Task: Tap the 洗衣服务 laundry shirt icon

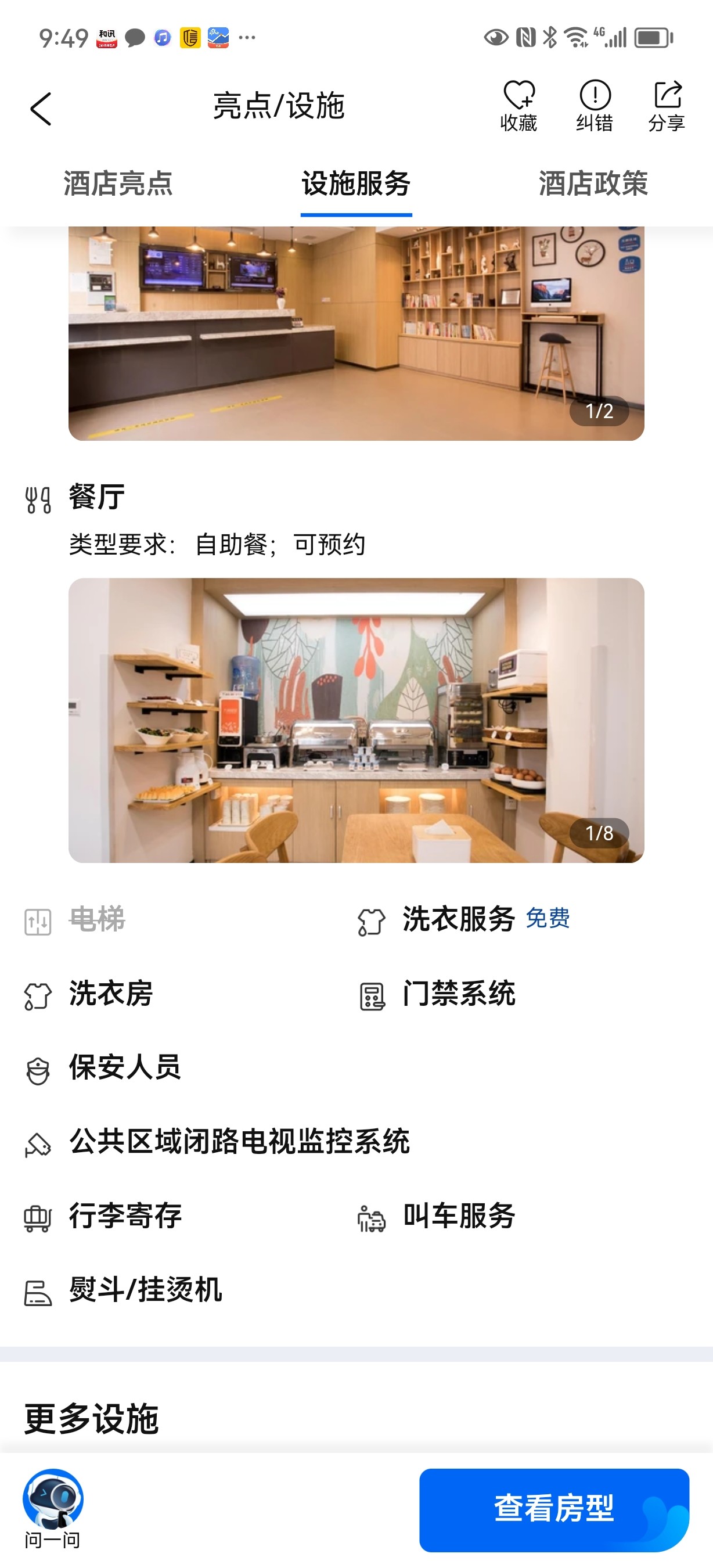Action: tap(372, 922)
